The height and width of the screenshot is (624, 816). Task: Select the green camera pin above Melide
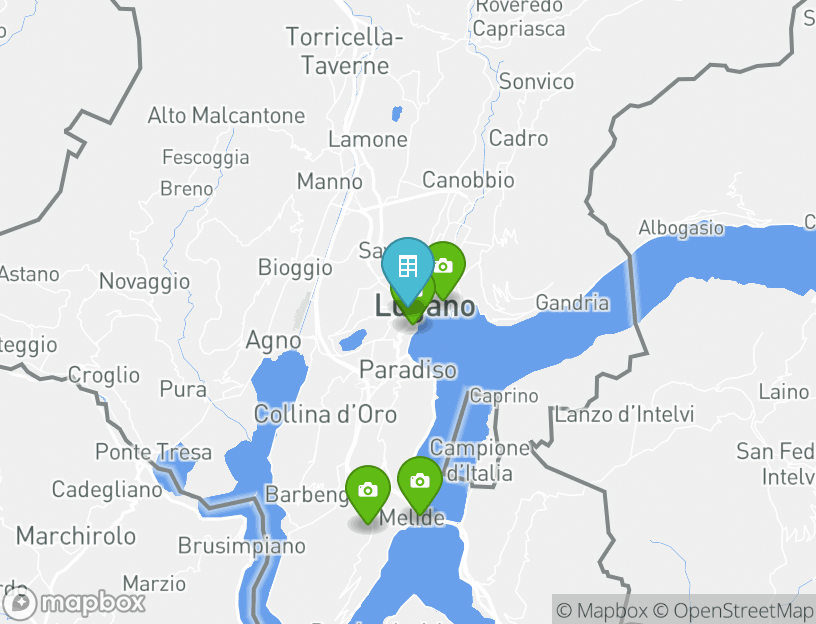(x=420, y=481)
